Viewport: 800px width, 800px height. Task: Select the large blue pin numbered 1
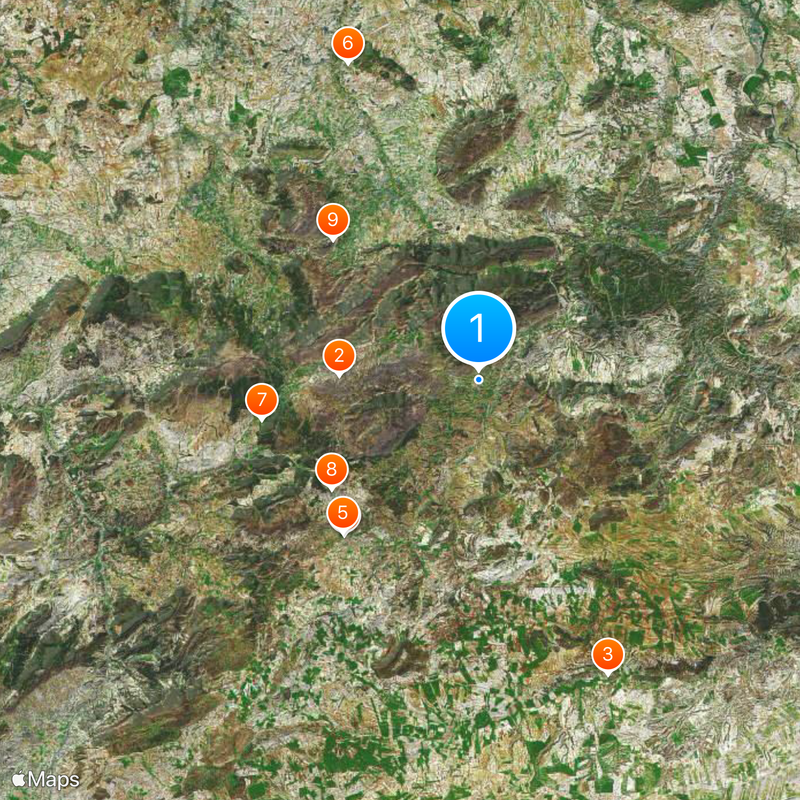click(478, 328)
